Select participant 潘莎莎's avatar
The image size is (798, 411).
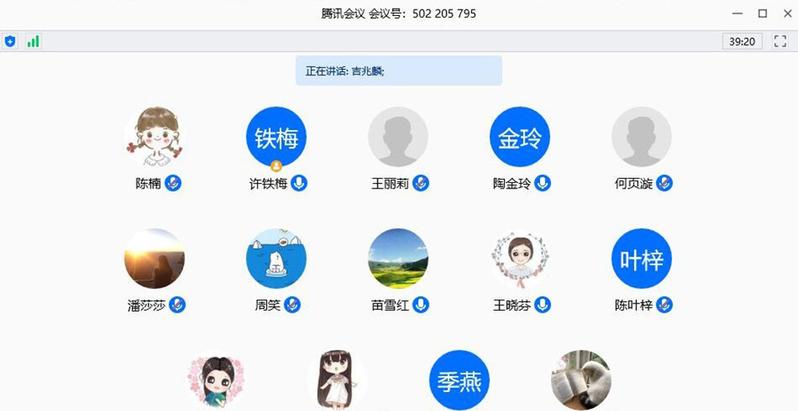pos(155,259)
